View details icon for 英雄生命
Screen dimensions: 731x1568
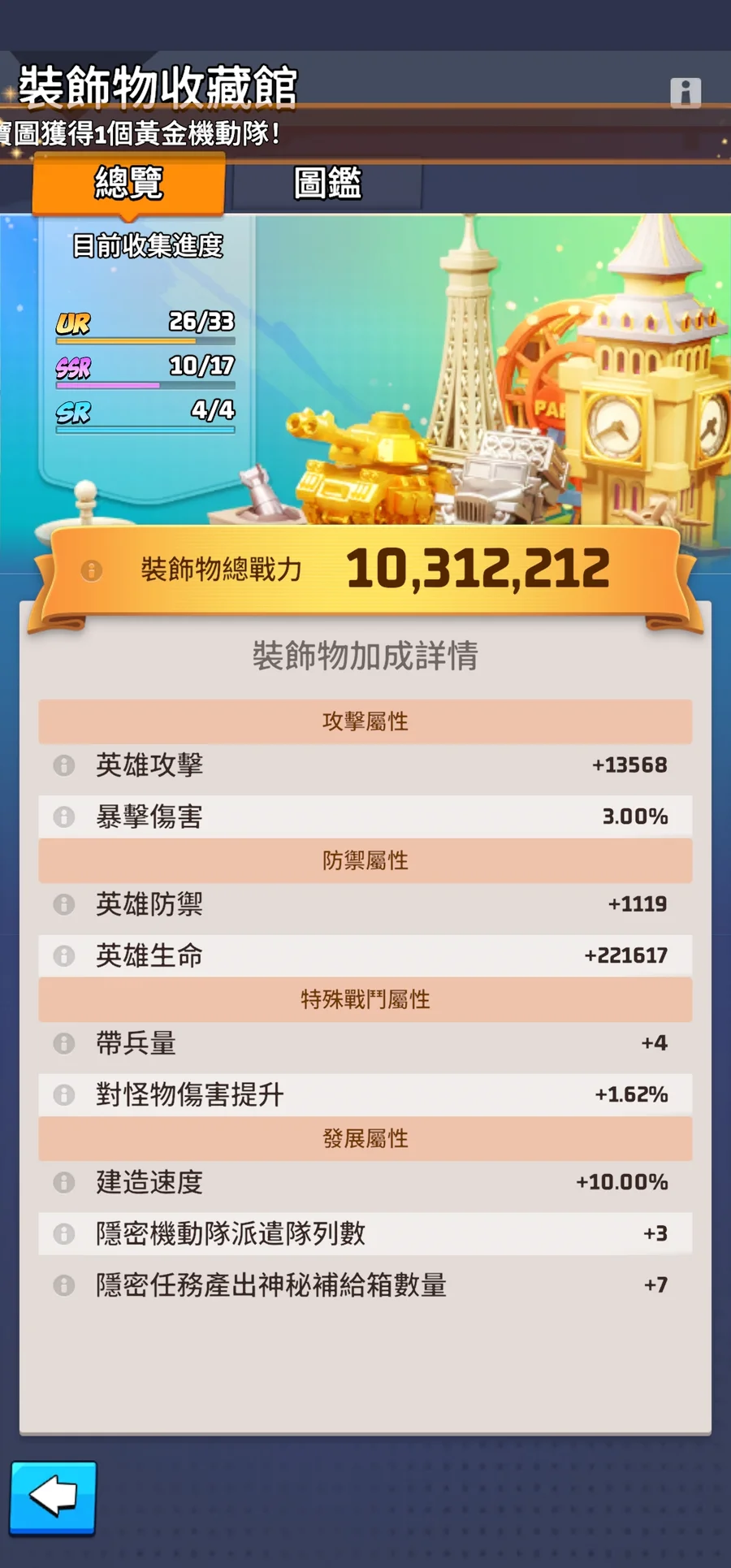pos(64,955)
